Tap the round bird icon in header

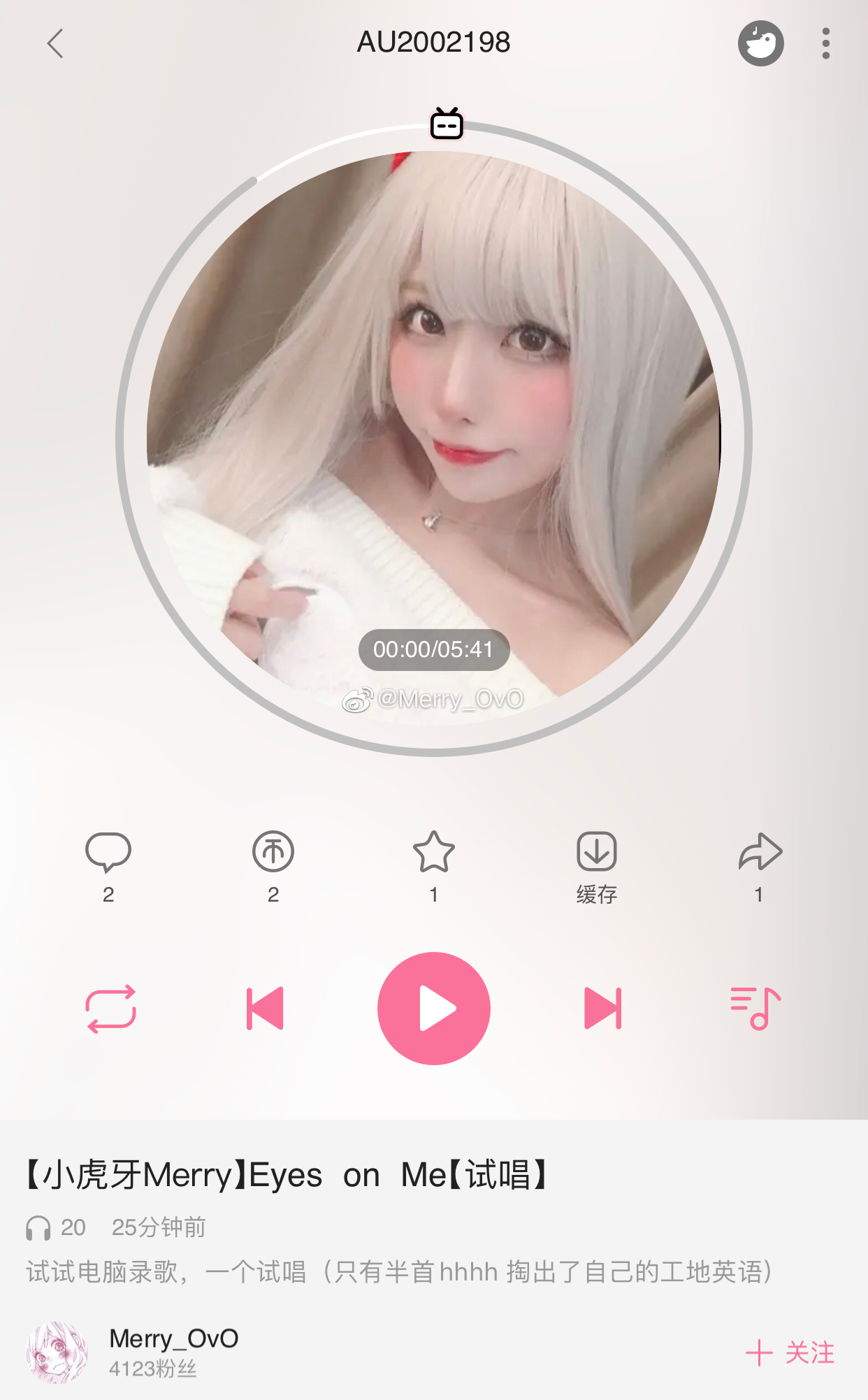(x=760, y=43)
